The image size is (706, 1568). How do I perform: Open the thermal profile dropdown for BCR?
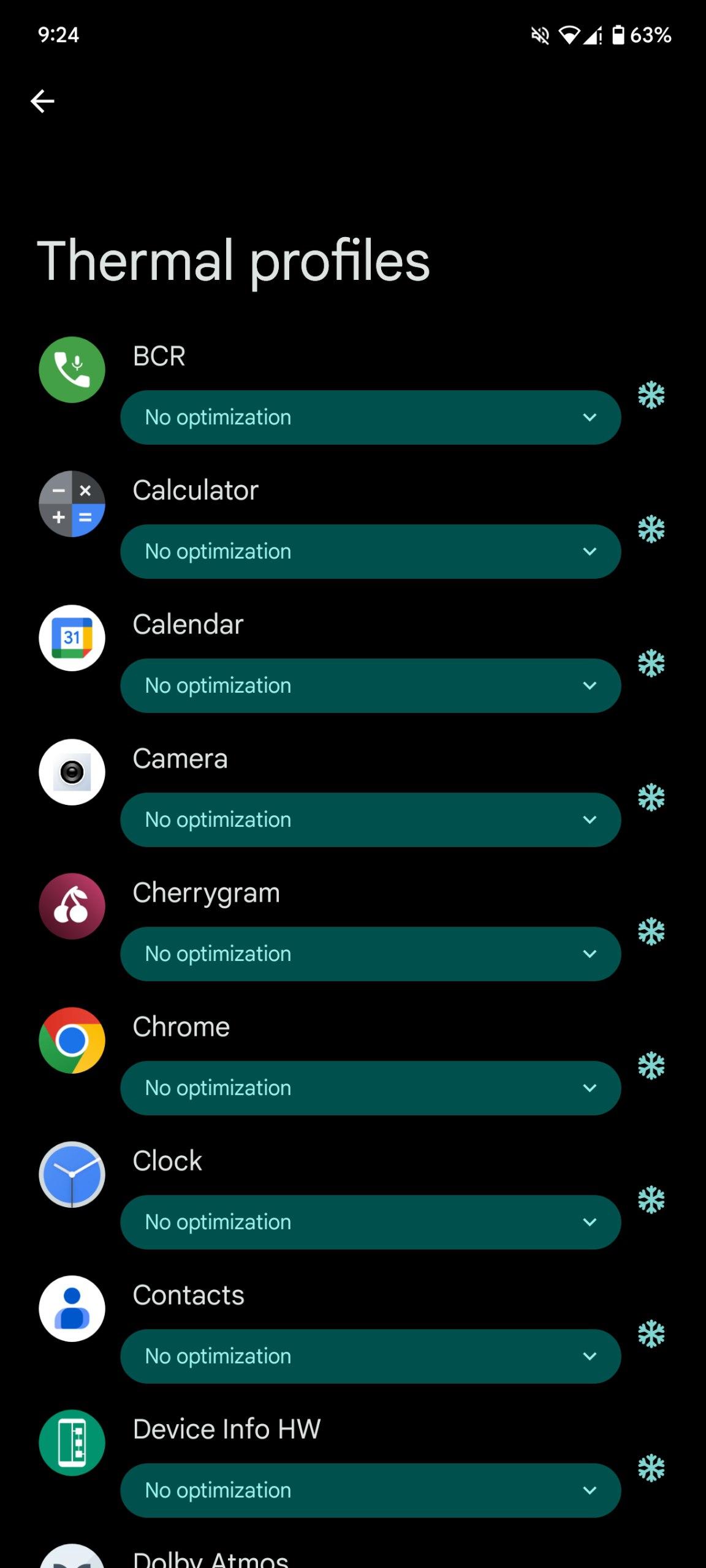[x=370, y=418]
